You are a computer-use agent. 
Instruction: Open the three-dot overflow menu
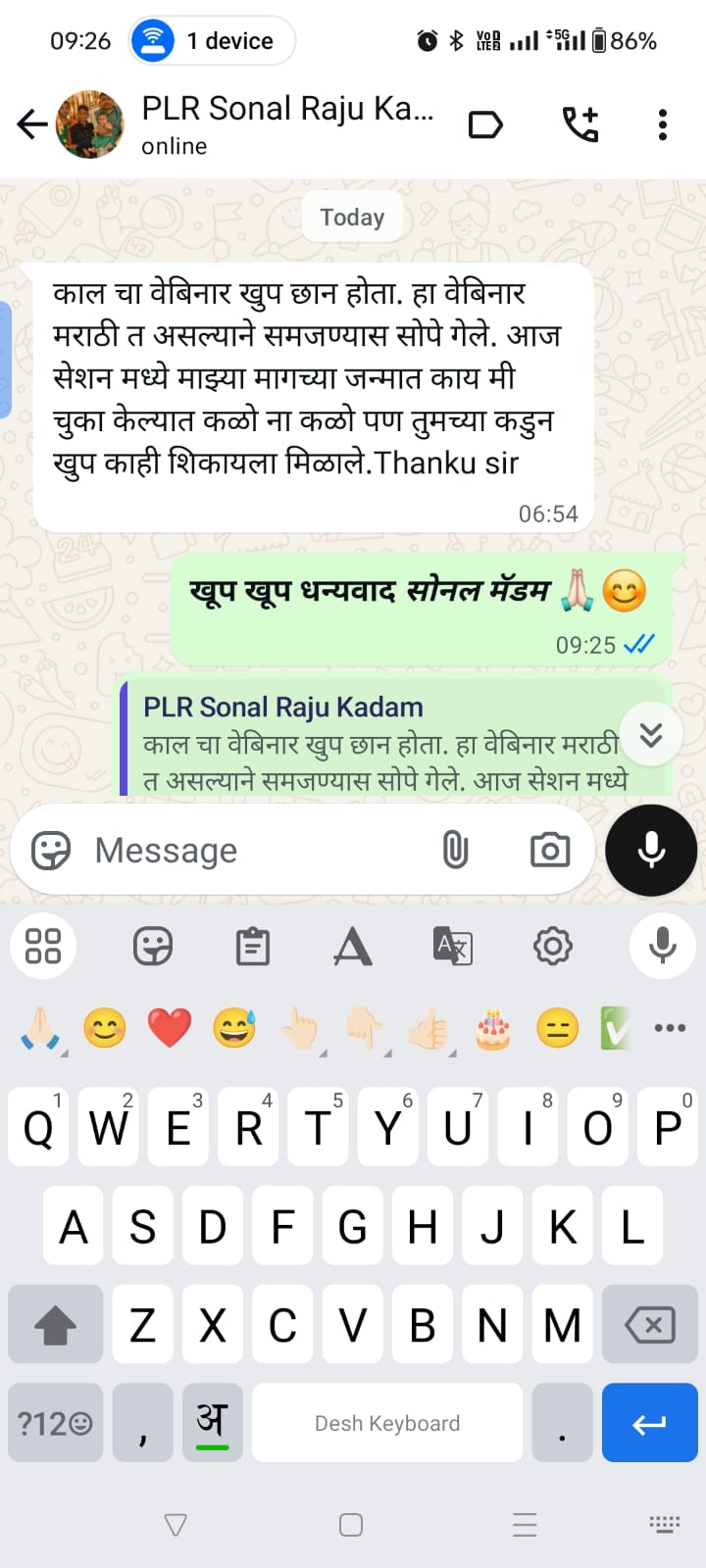click(x=663, y=124)
